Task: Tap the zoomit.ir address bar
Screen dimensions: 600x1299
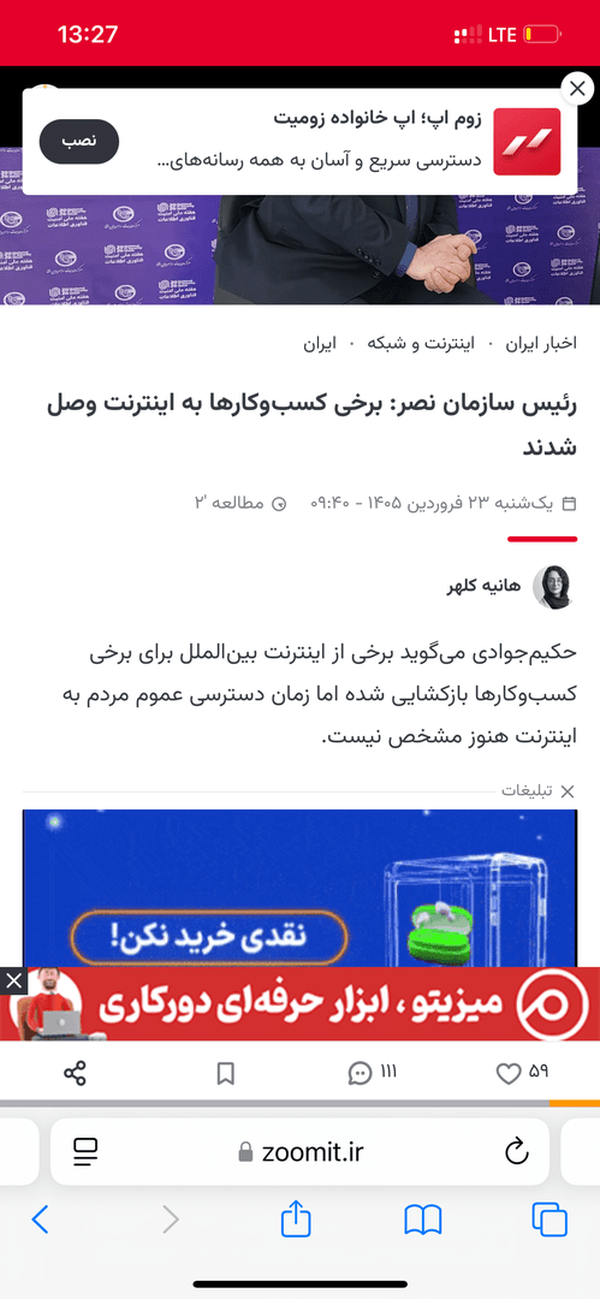Action: click(x=300, y=1152)
